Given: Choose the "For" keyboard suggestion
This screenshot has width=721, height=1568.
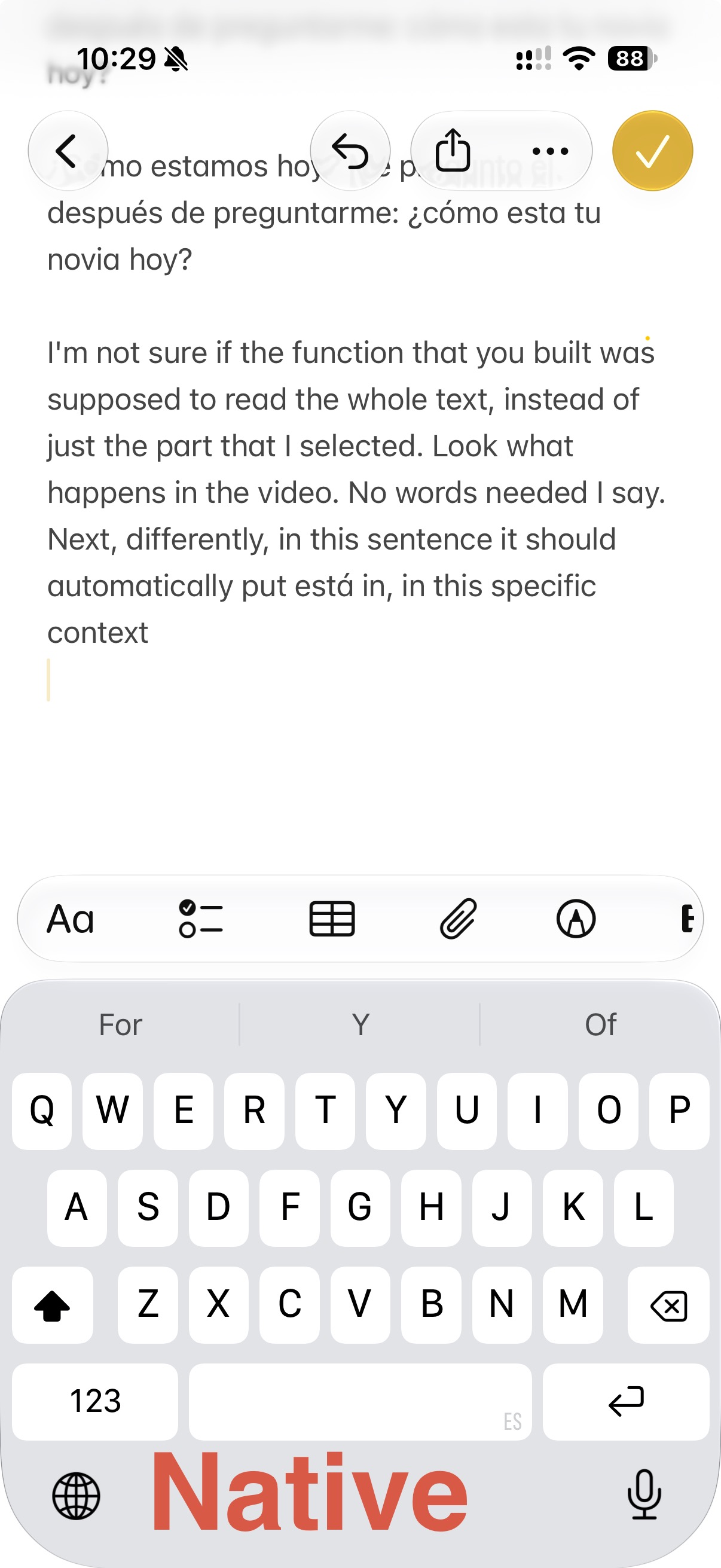Looking at the screenshot, I should click(x=121, y=1024).
